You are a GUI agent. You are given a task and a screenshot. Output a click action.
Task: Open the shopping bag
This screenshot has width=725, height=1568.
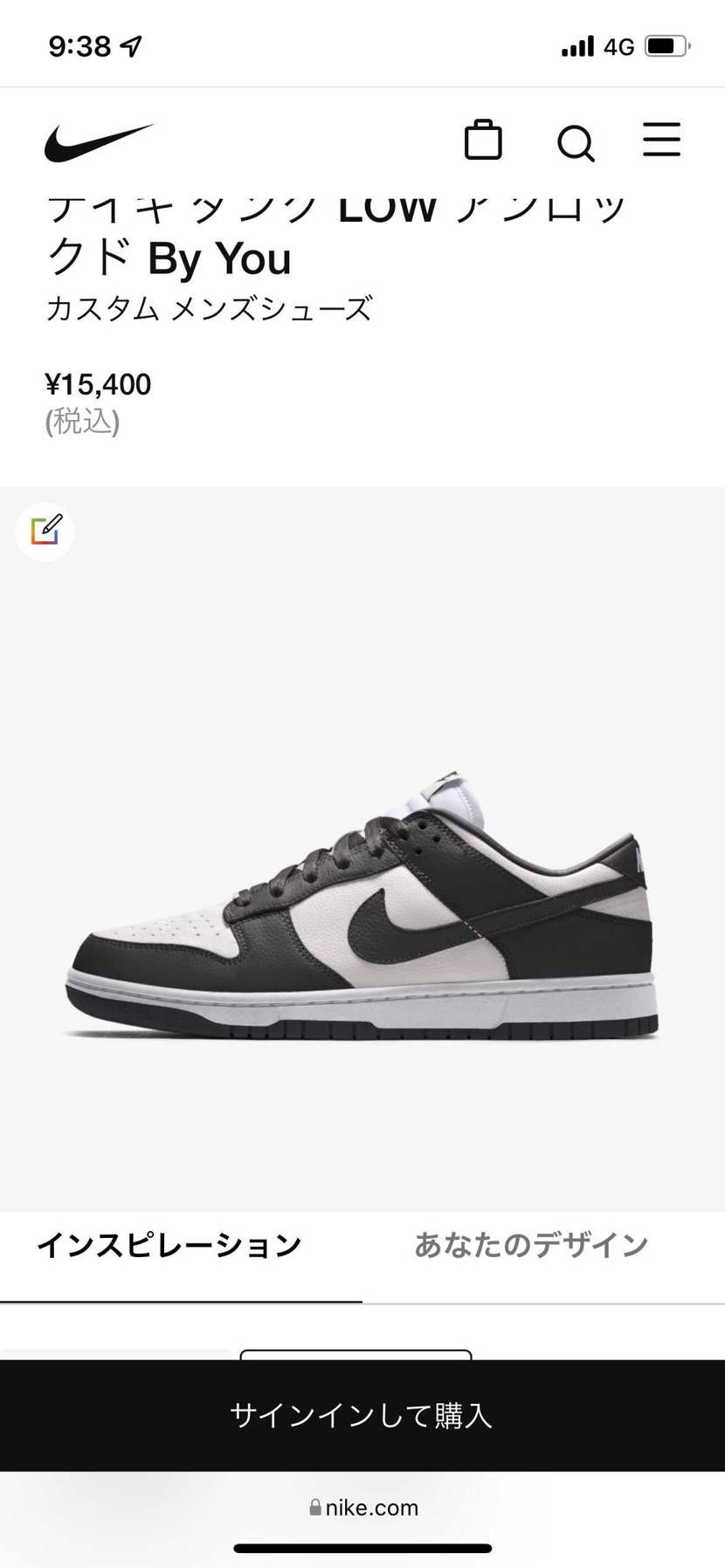tap(483, 141)
